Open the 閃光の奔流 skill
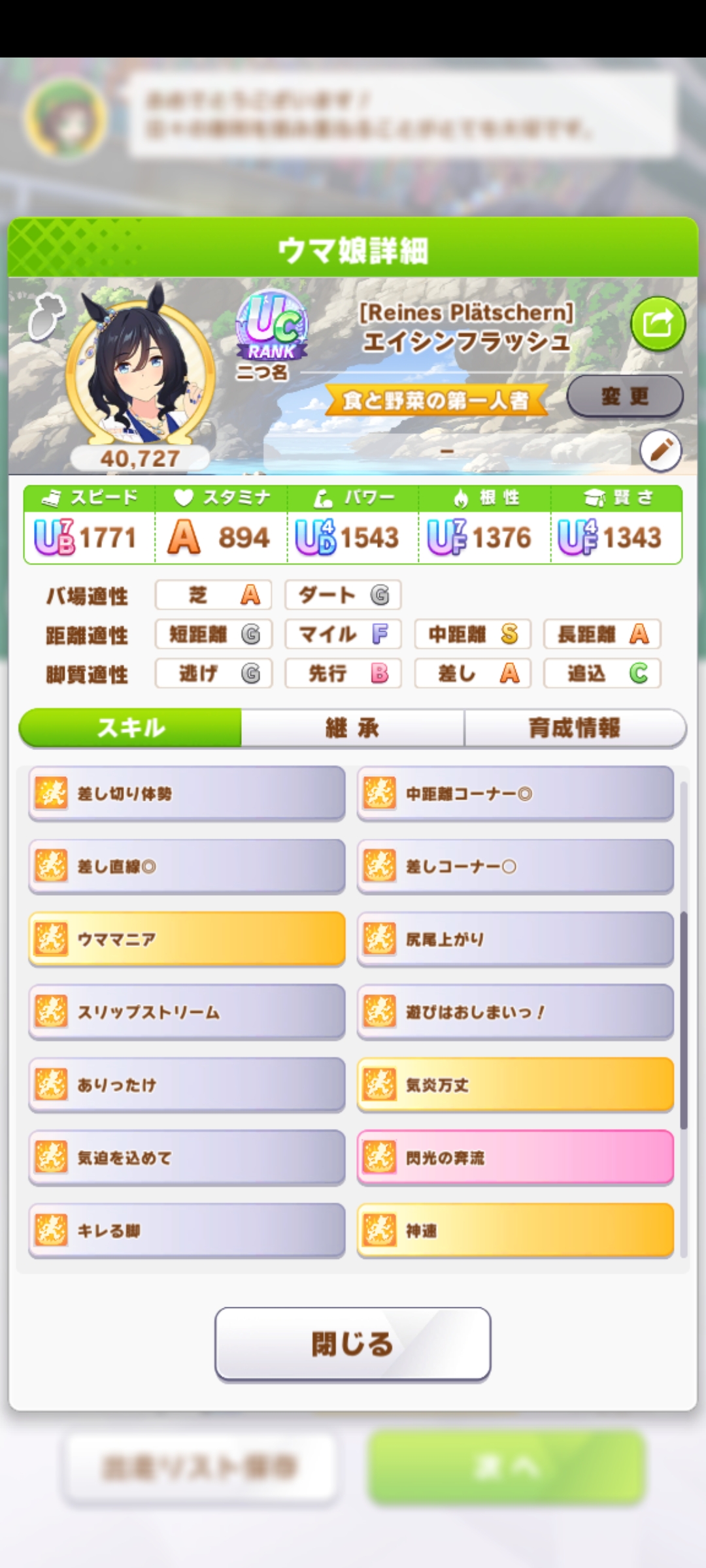The height and width of the screenshot is (1568, 706). pos(515,1158)
